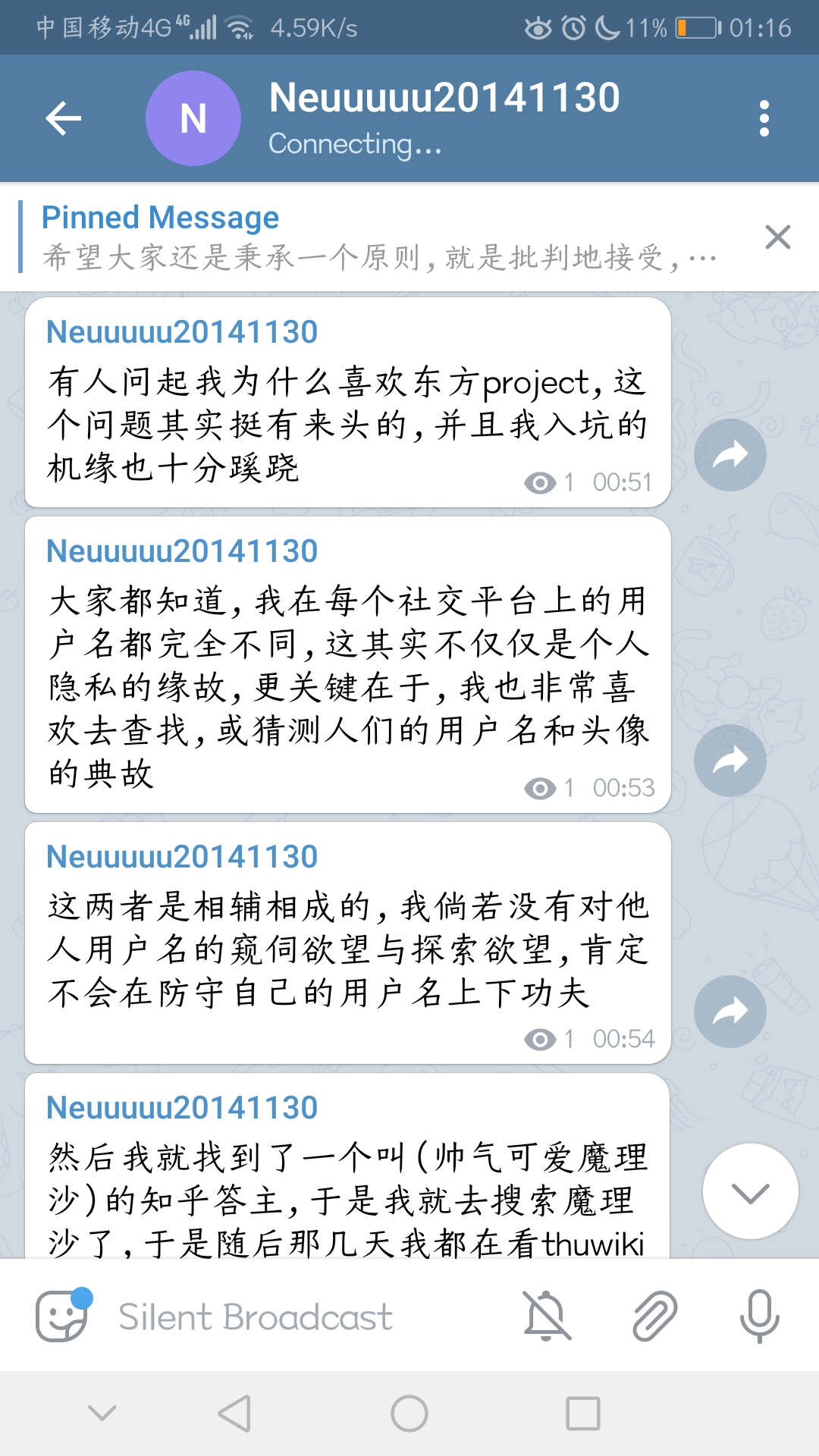
Task: Go back using the arrow
Action: click(64, 118)
